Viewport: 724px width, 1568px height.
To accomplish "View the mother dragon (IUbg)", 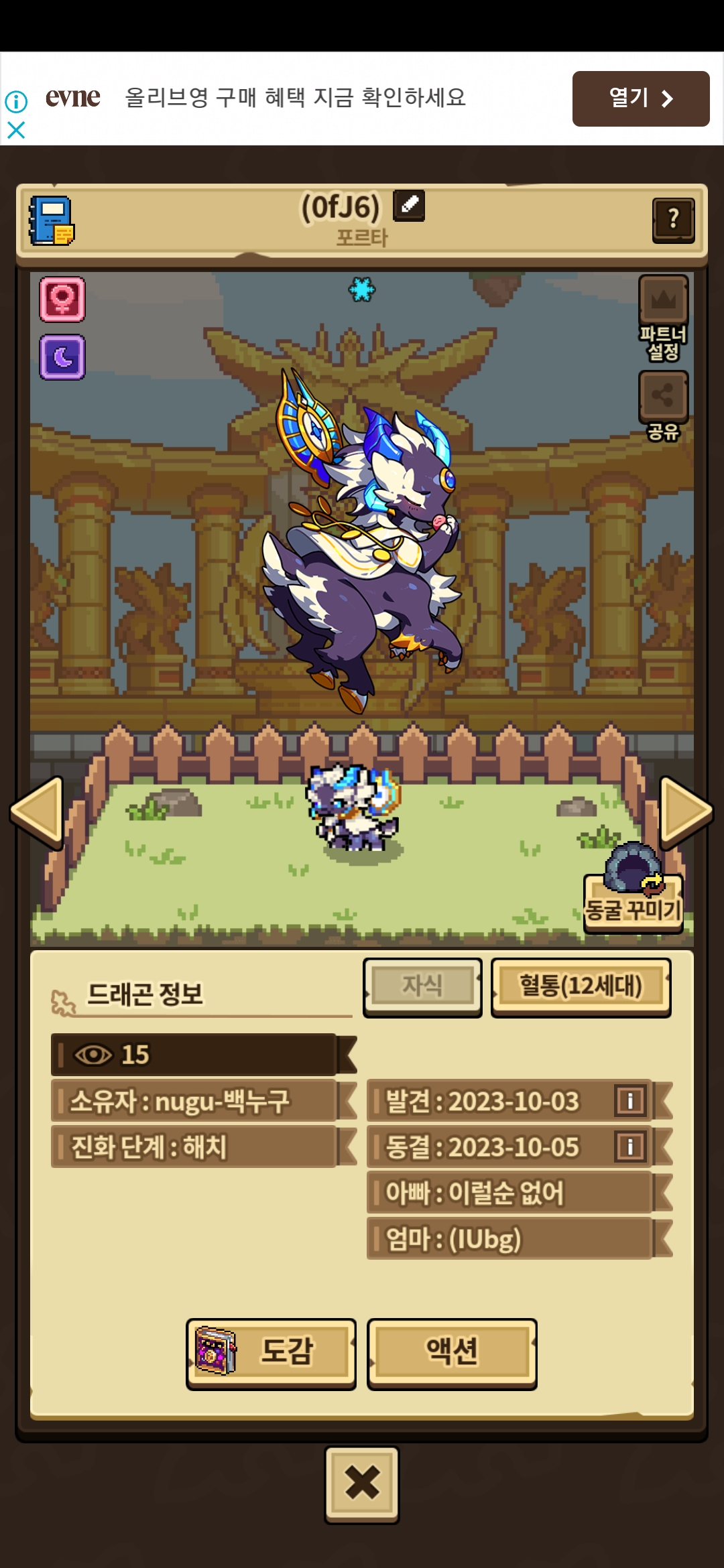I will pyautogui.click(x=509, y=1239).
